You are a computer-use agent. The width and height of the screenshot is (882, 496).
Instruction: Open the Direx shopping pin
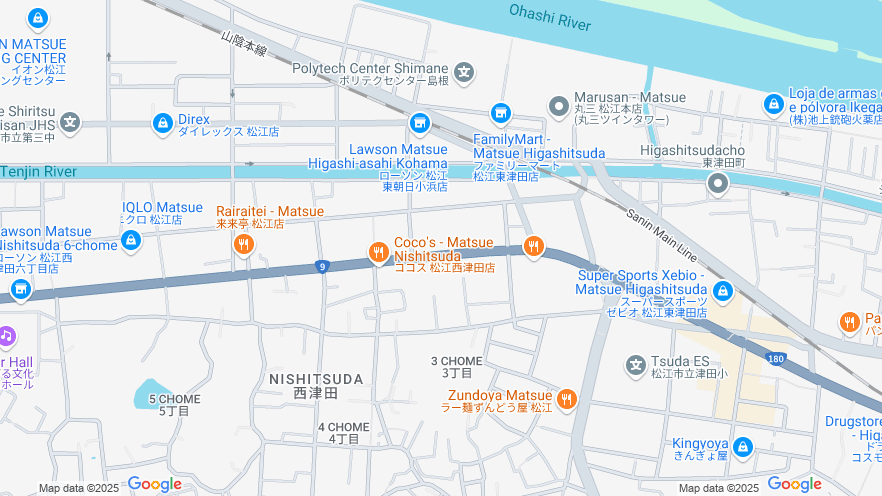coord(162,122)
